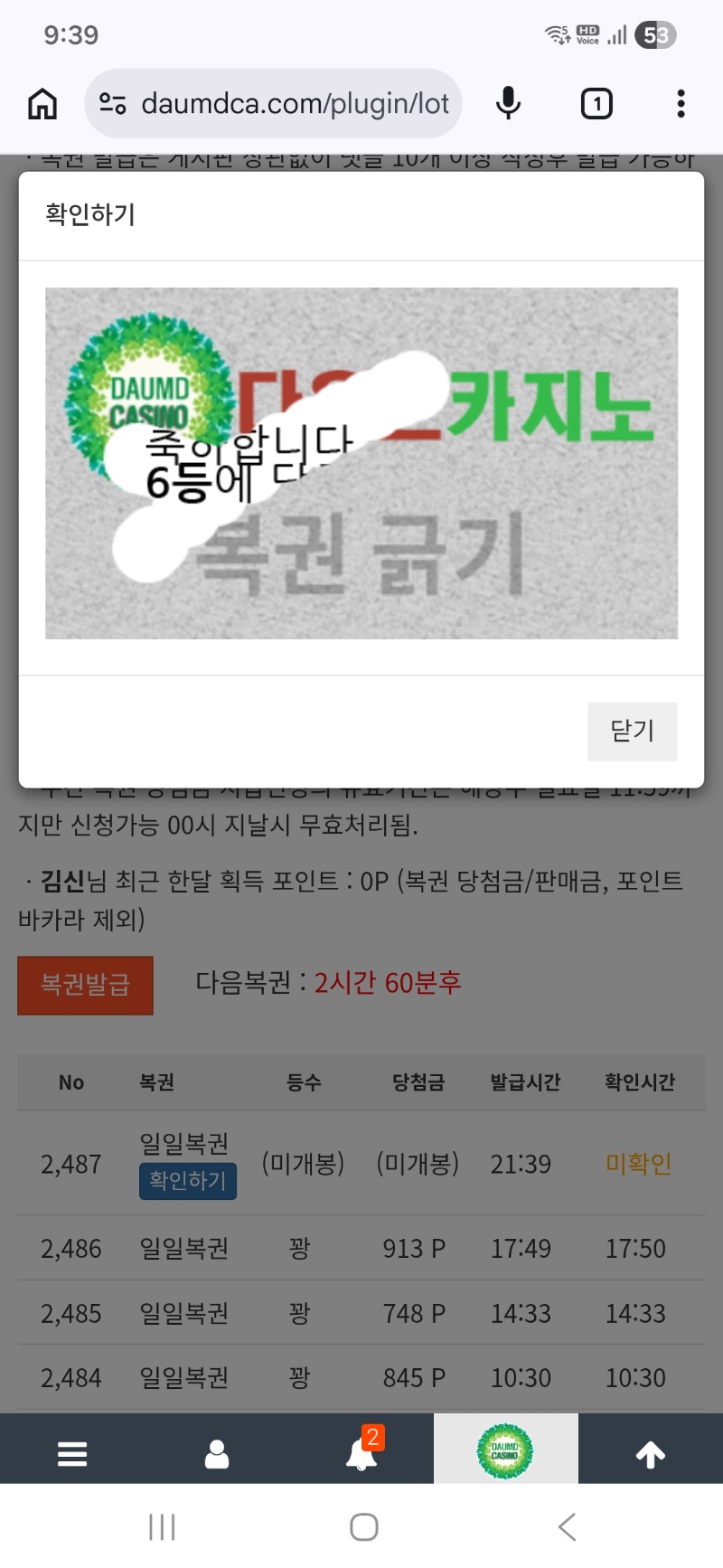This screenshot has height=1568, width=723.
Task: Tap the Daumd Casino logo tab
Action: tap(505, 1450)
